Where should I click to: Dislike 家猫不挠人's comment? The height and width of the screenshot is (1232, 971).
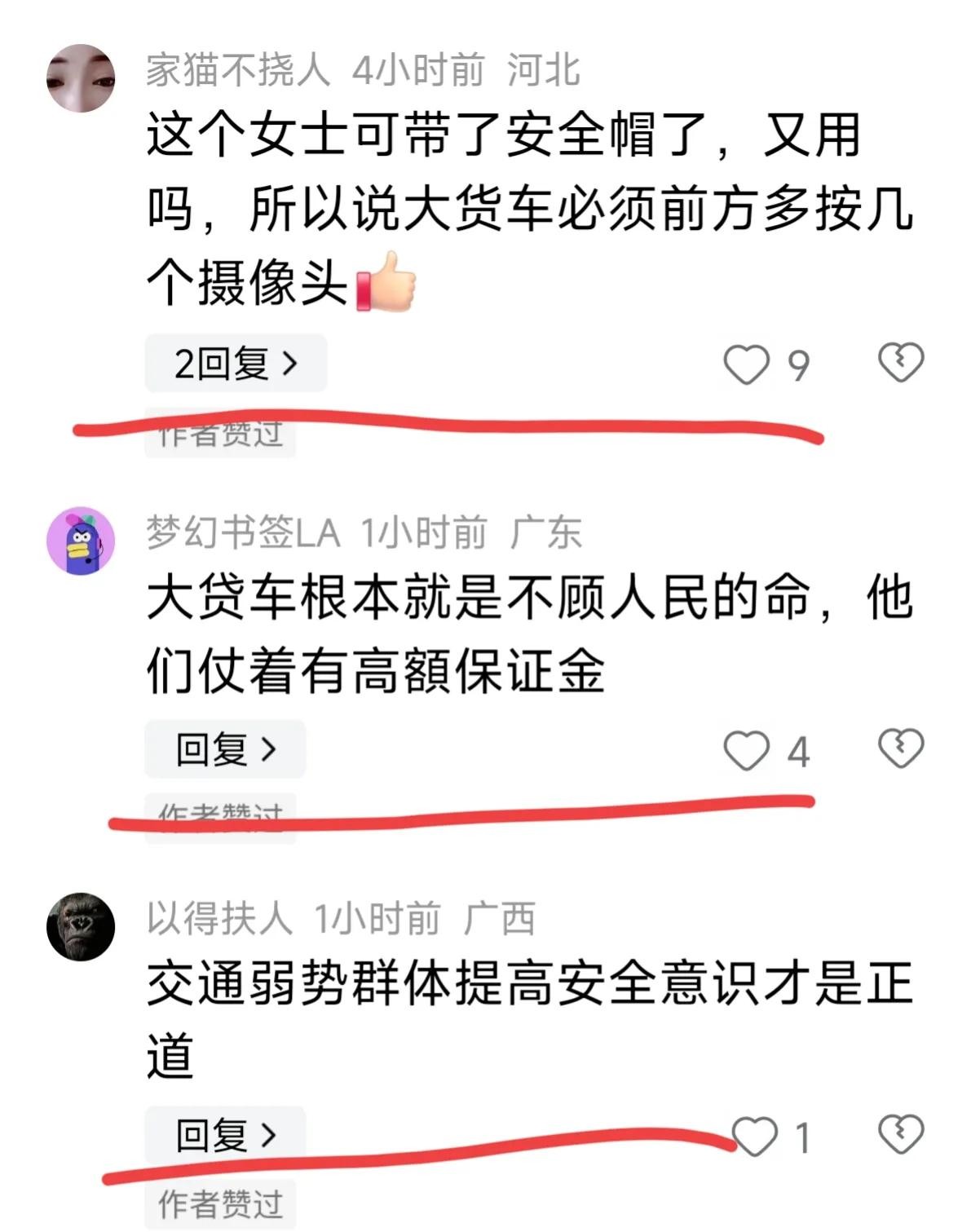(900, 362)
